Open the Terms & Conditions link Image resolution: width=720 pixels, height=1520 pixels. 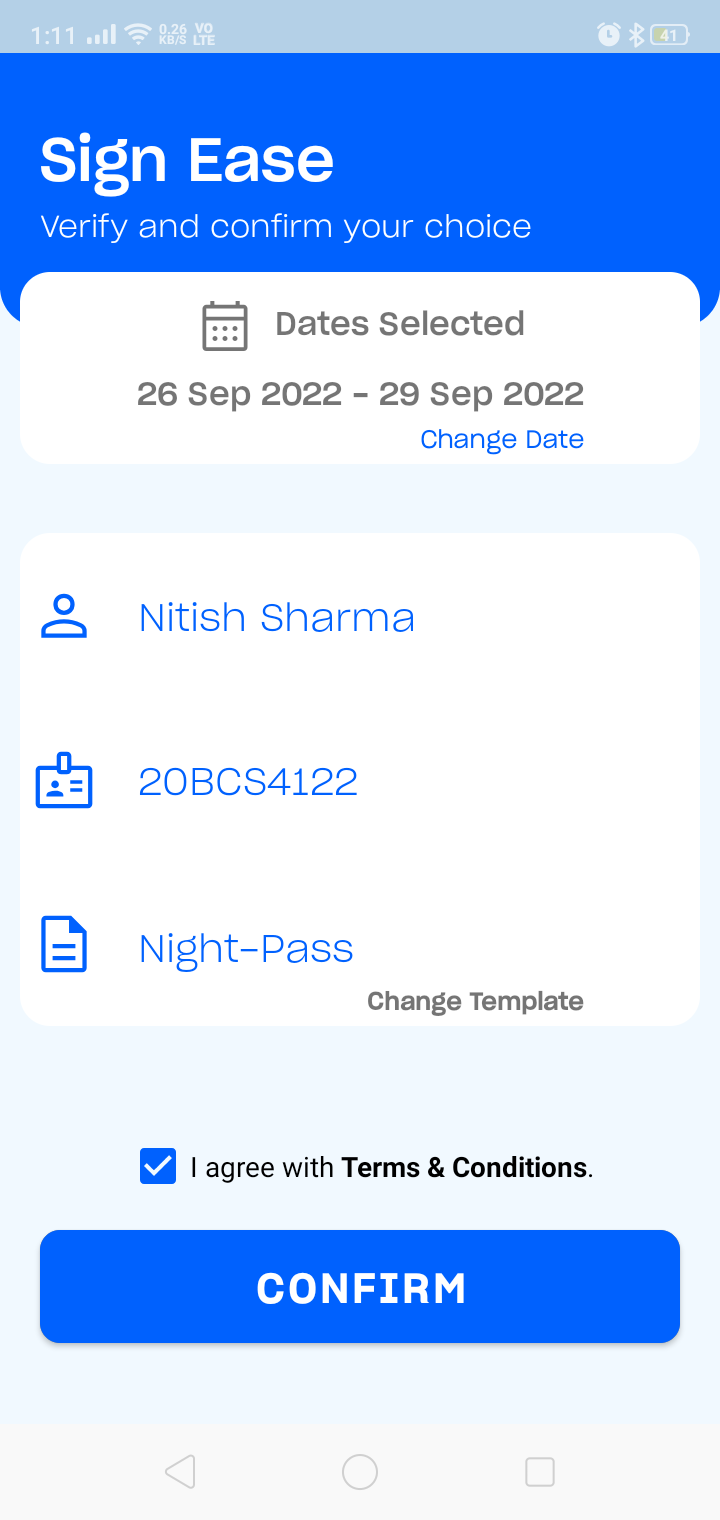point(465,1168)
